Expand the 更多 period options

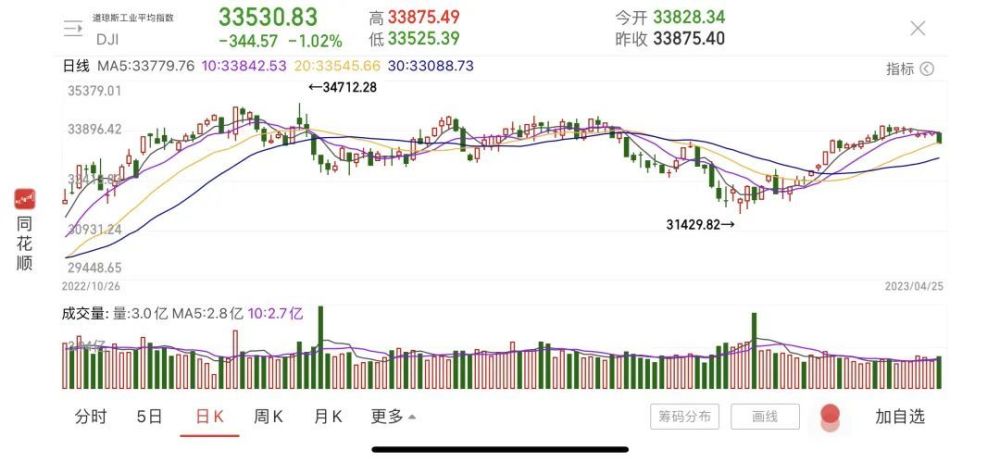392,417
